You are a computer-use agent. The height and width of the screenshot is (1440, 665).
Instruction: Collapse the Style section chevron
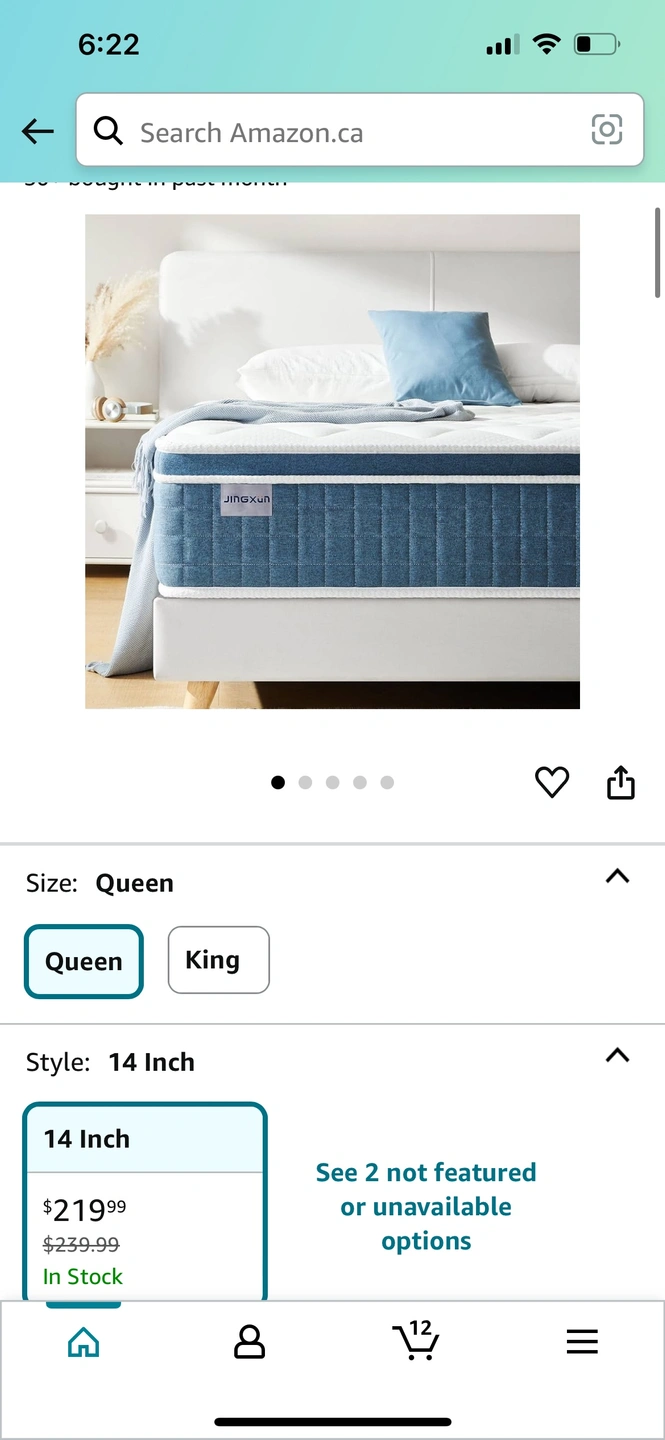(618, 1055)
